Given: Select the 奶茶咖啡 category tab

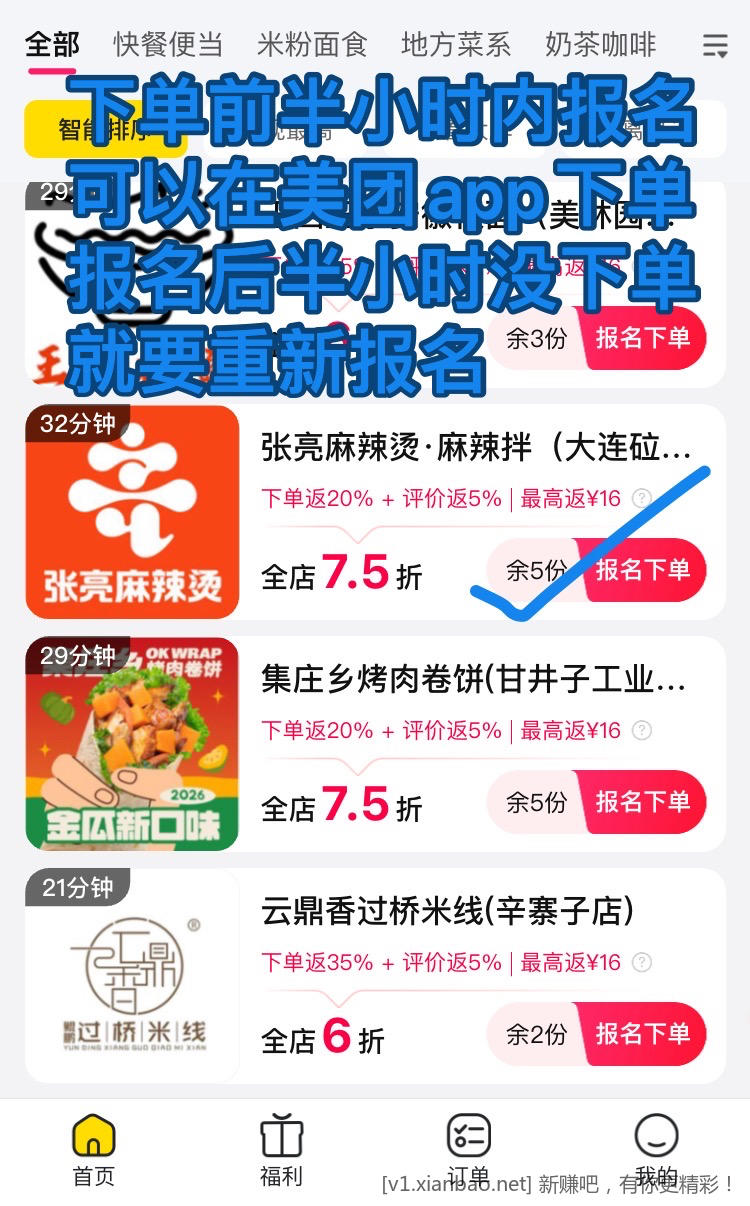Looking at the screenshot, I should click(599, 44).
